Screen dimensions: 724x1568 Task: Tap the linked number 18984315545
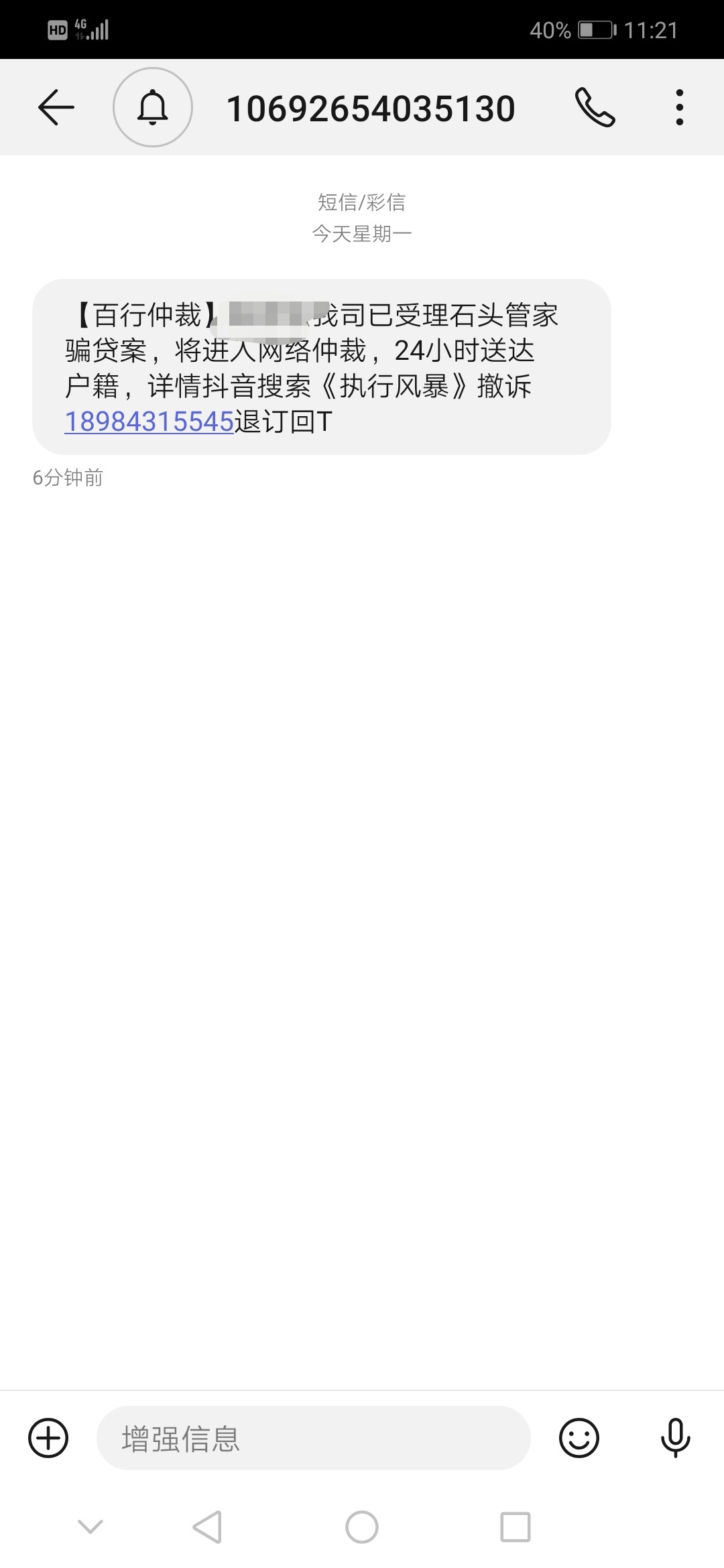(x=149, y=421)
